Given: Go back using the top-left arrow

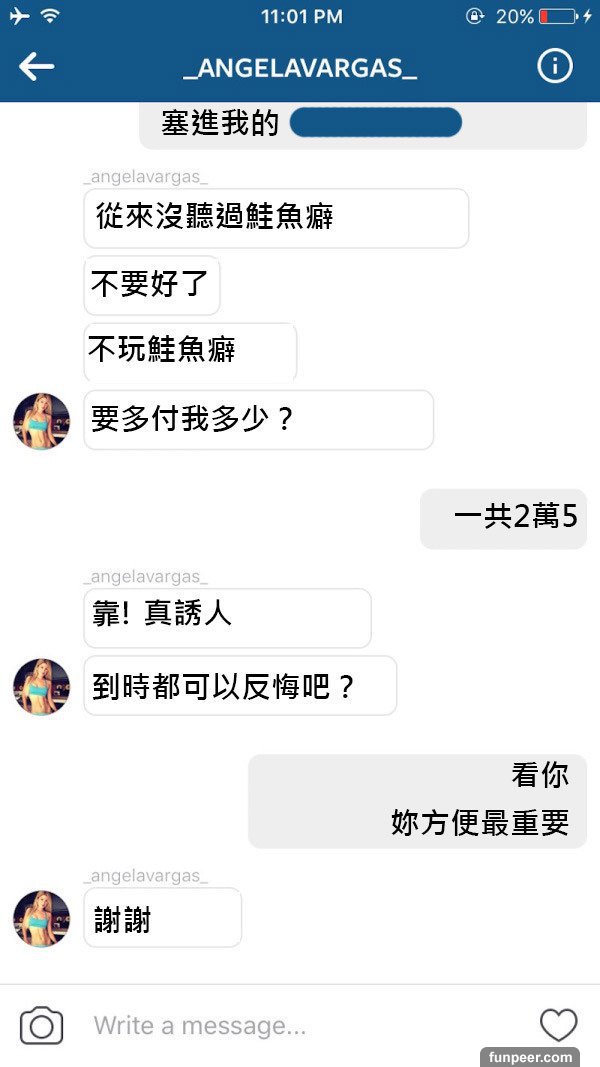Looking at the screenshot, I should pos(36,67).
